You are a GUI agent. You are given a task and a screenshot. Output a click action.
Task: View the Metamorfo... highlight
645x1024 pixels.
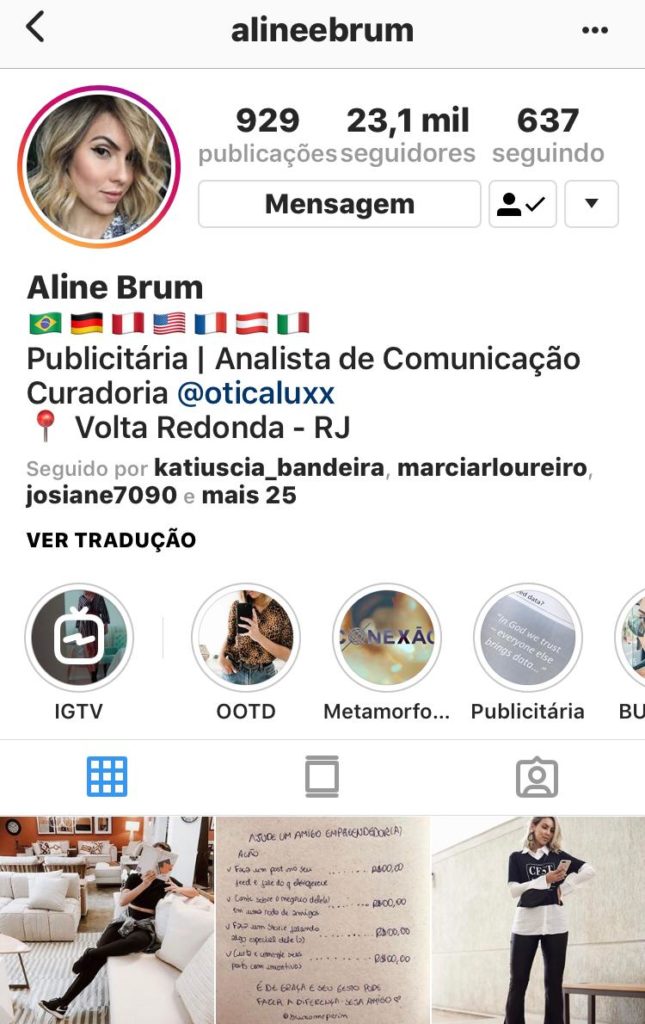tap(387, 637)
